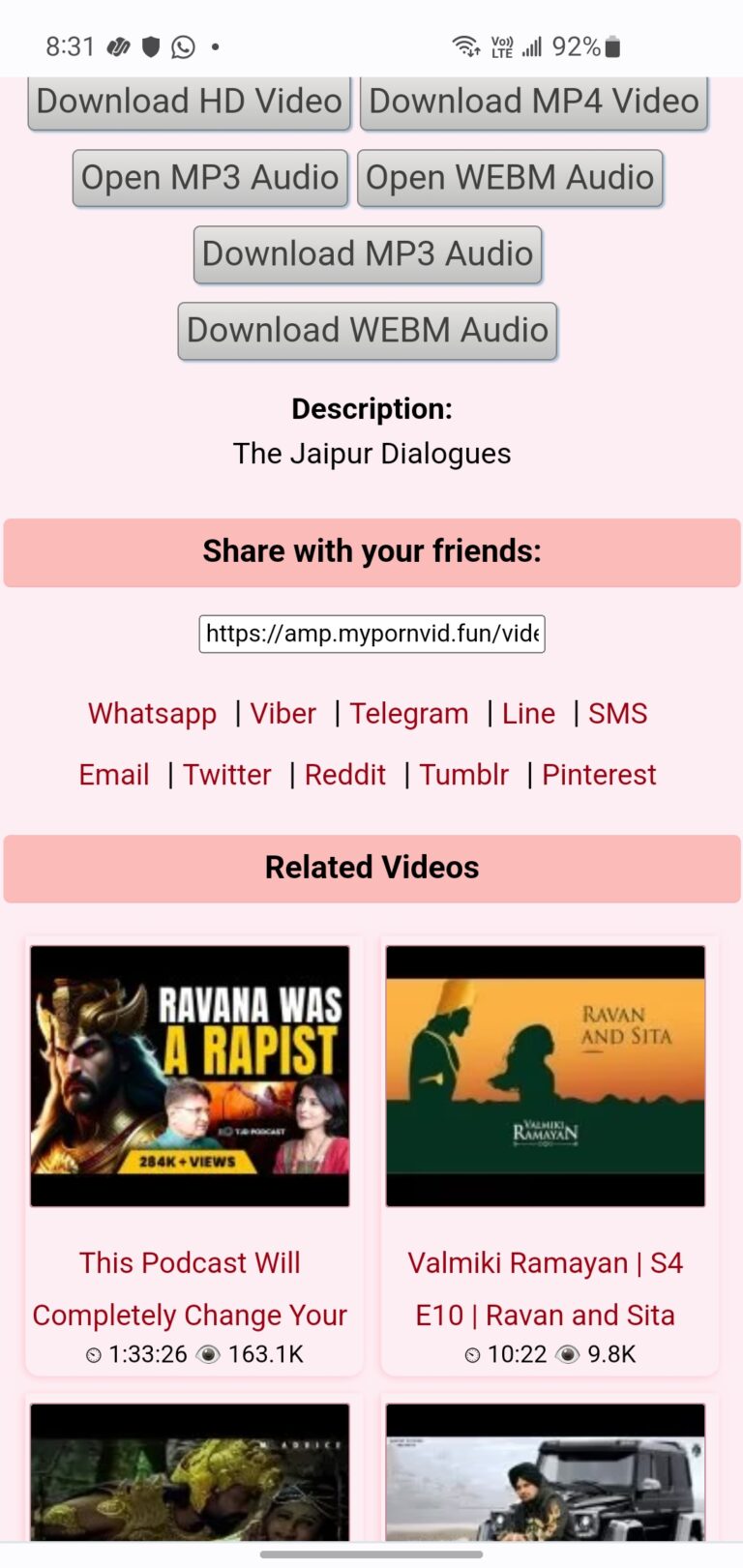Share via Whatsapp link
The width and height of the screenshot is (743, 1568).
click(152, 714)
